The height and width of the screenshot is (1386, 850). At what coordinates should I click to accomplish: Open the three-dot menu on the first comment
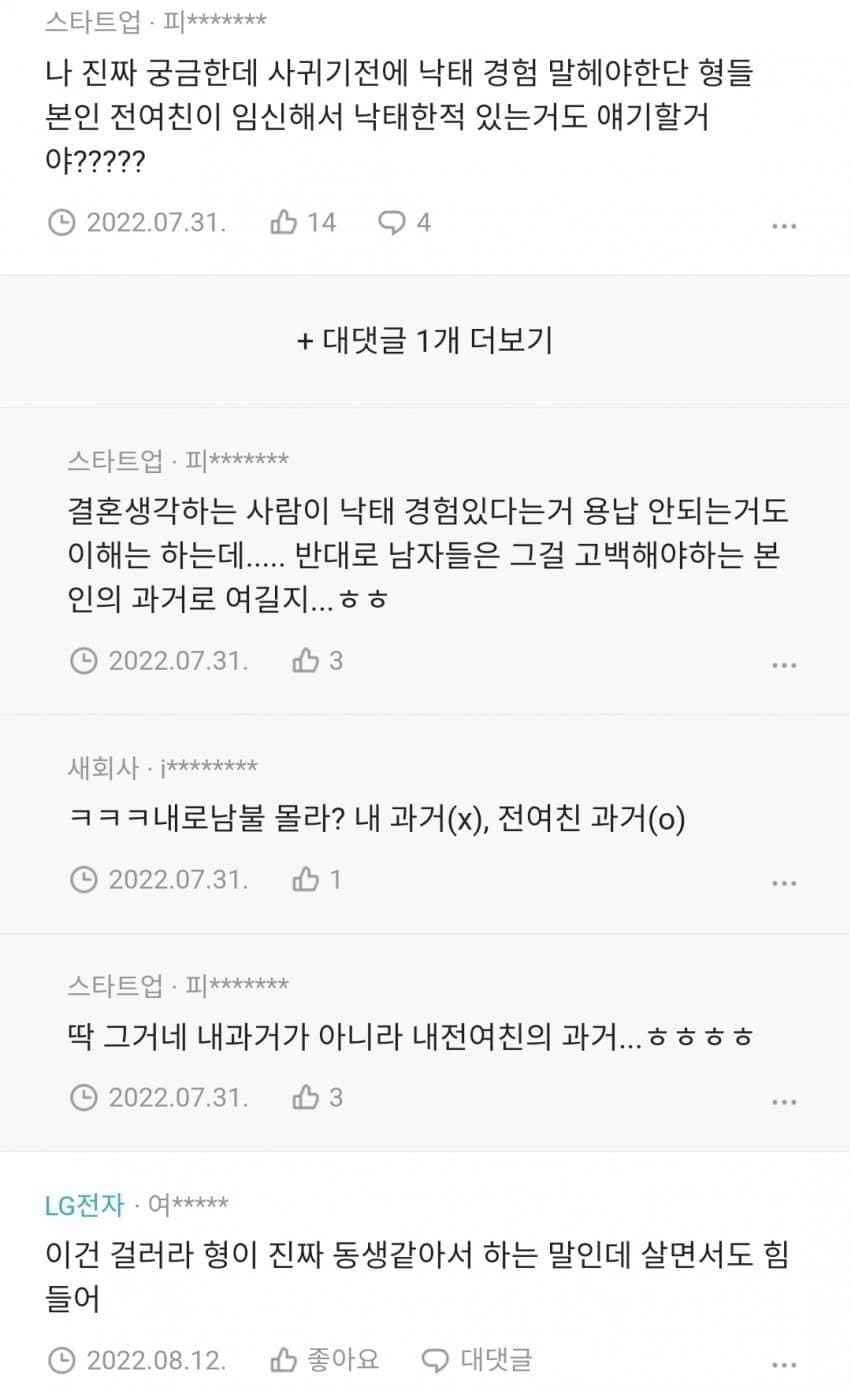pyautogui.click(x=786, y=226)
